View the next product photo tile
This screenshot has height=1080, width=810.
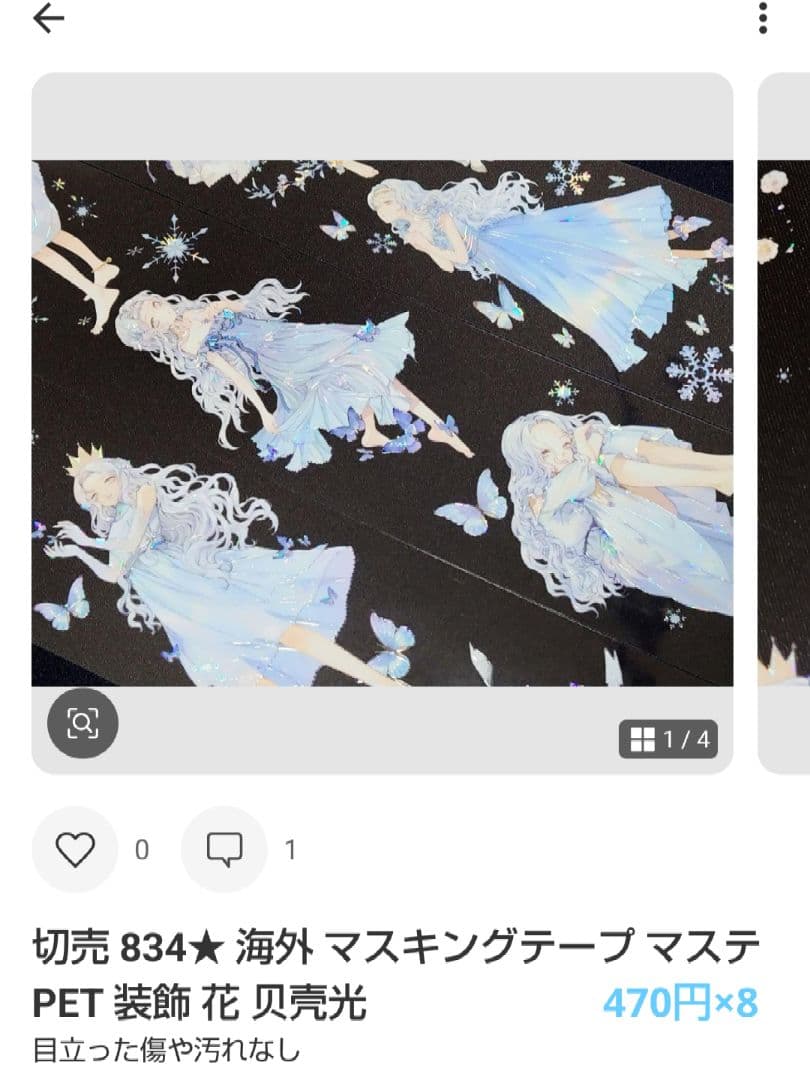tap(785, 422)
